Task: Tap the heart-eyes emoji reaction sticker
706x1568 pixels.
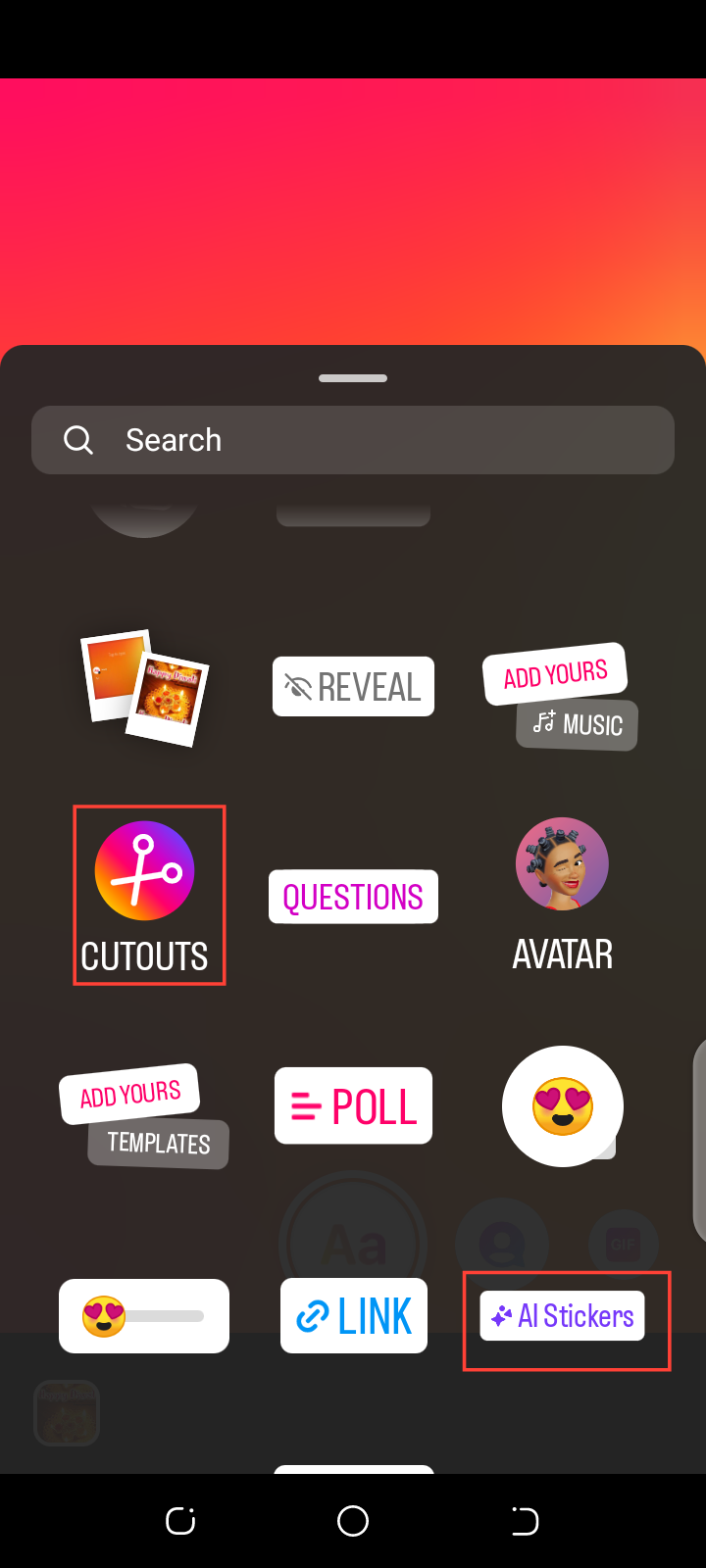Action: 563,1105
